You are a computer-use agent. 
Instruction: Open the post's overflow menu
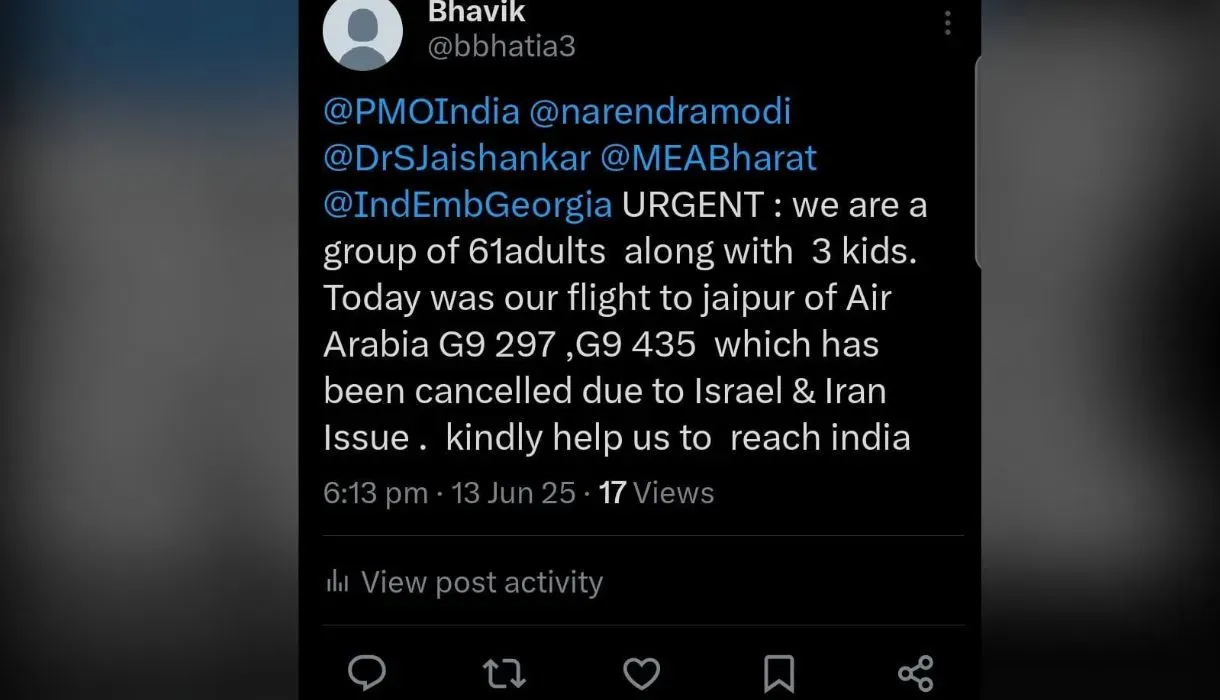pyautogui.click(x=946, y=24)
